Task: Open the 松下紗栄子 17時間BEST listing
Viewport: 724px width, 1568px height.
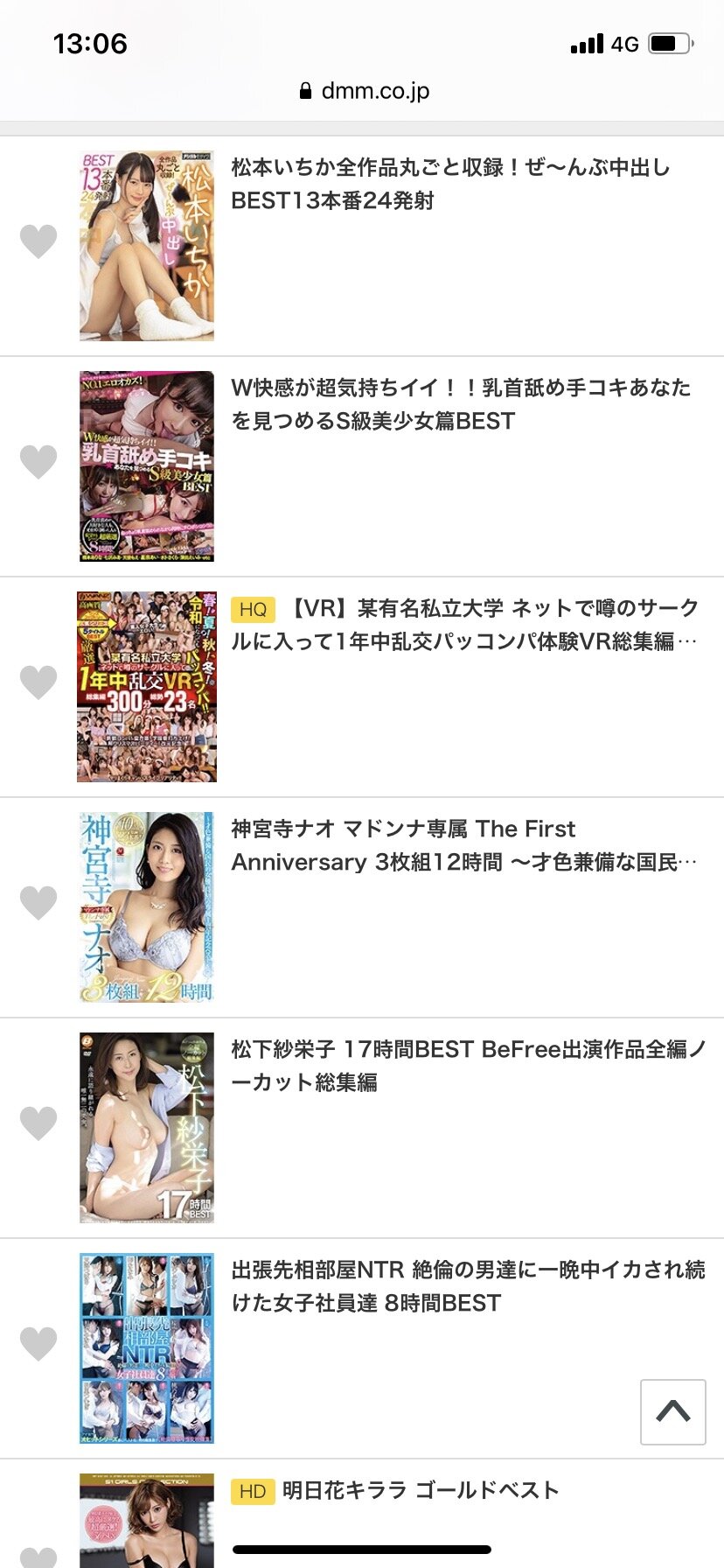Action: (x=467, y=1066)
